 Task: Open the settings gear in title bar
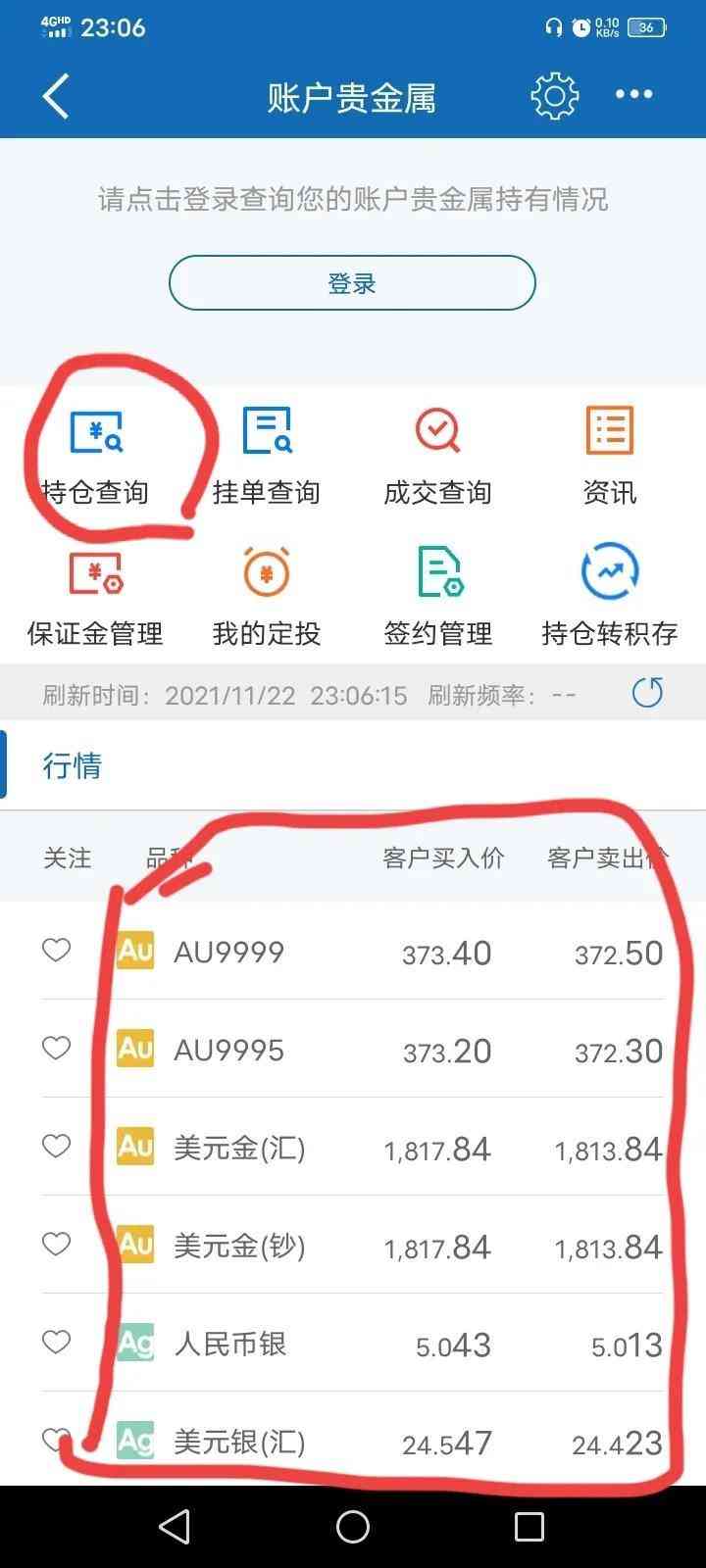click(x=554, y=95)
